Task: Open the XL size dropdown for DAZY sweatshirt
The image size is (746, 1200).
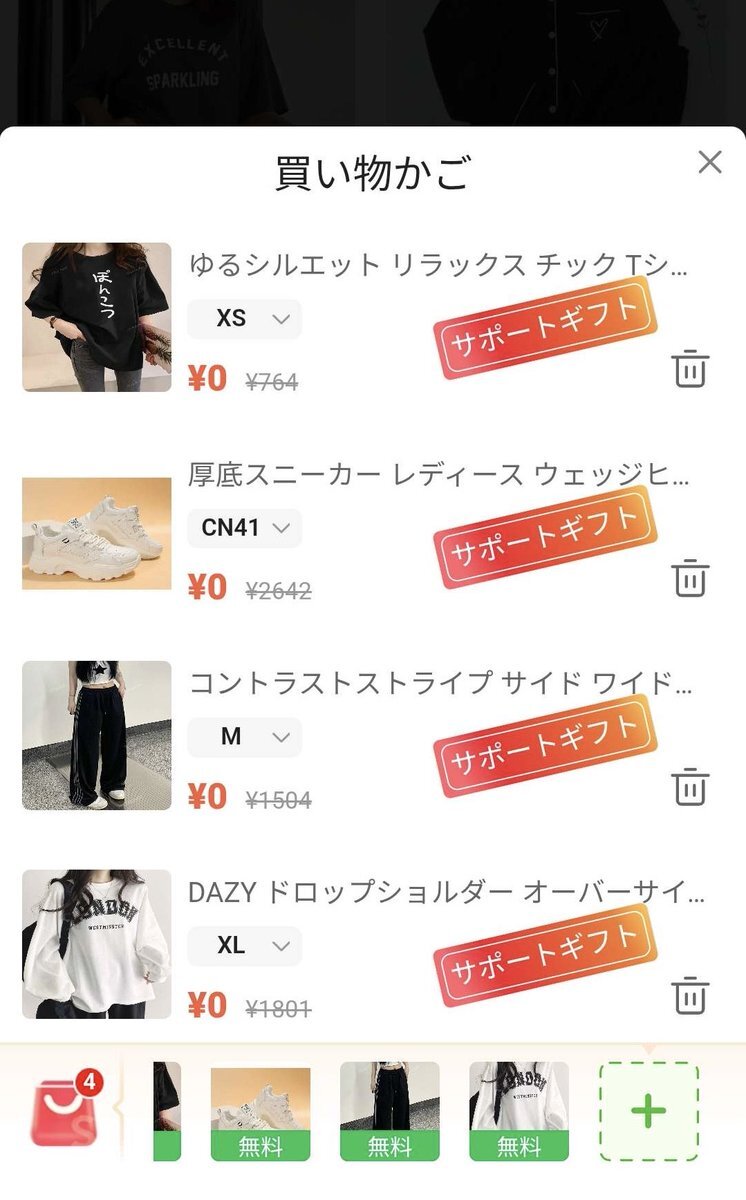Action: 244,946
